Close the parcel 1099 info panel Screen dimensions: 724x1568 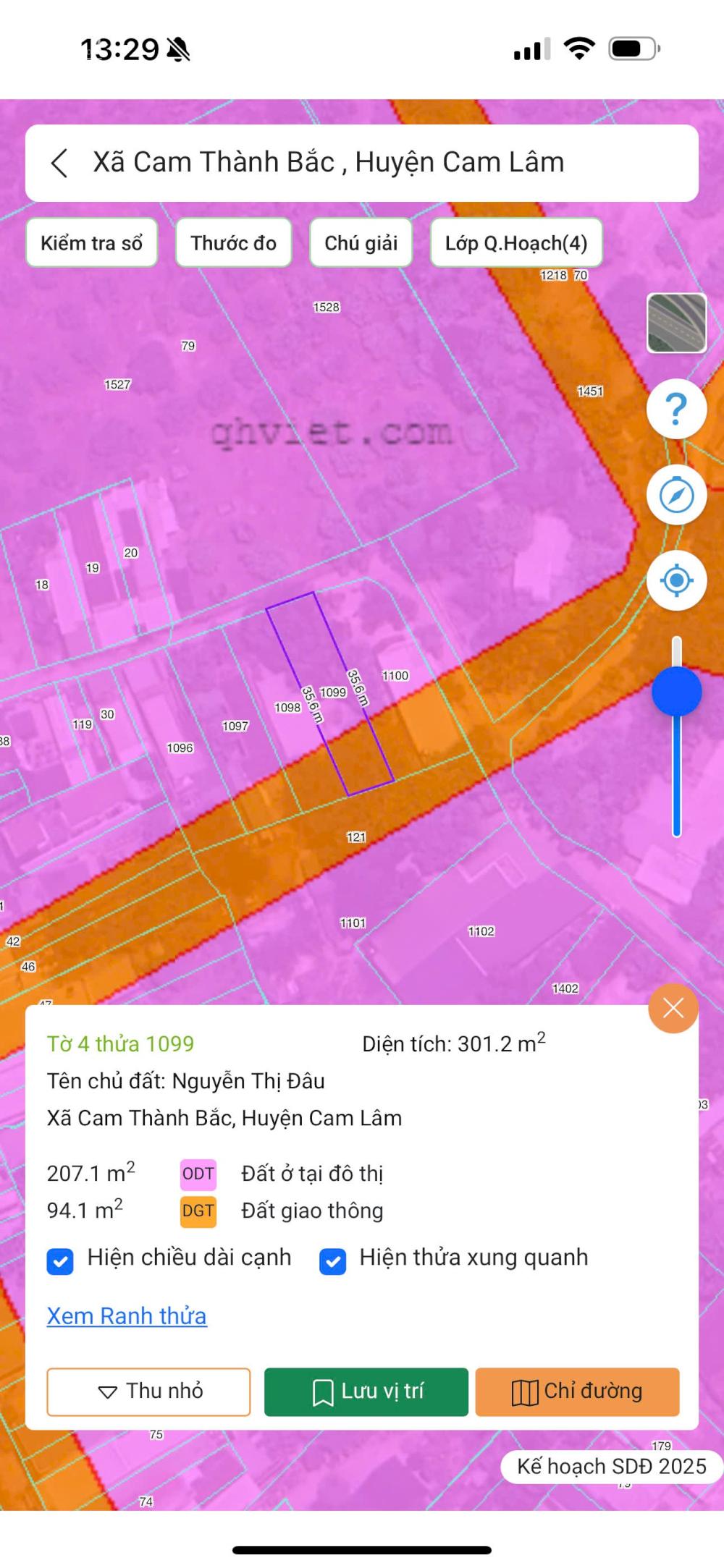pyautogui.click(x=673, y=1008)
